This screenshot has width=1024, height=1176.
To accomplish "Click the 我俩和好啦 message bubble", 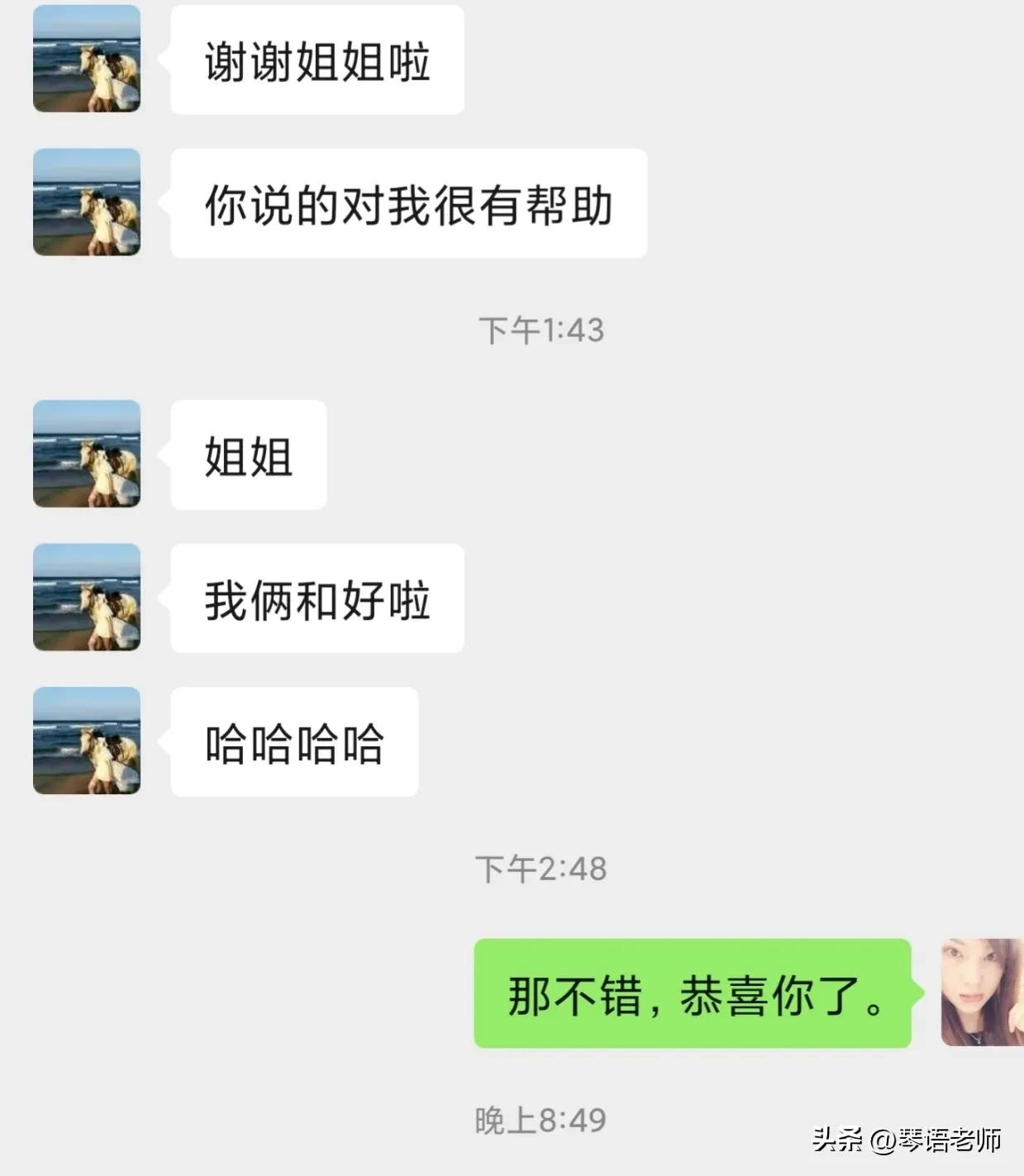I will [x=317, y=599].
